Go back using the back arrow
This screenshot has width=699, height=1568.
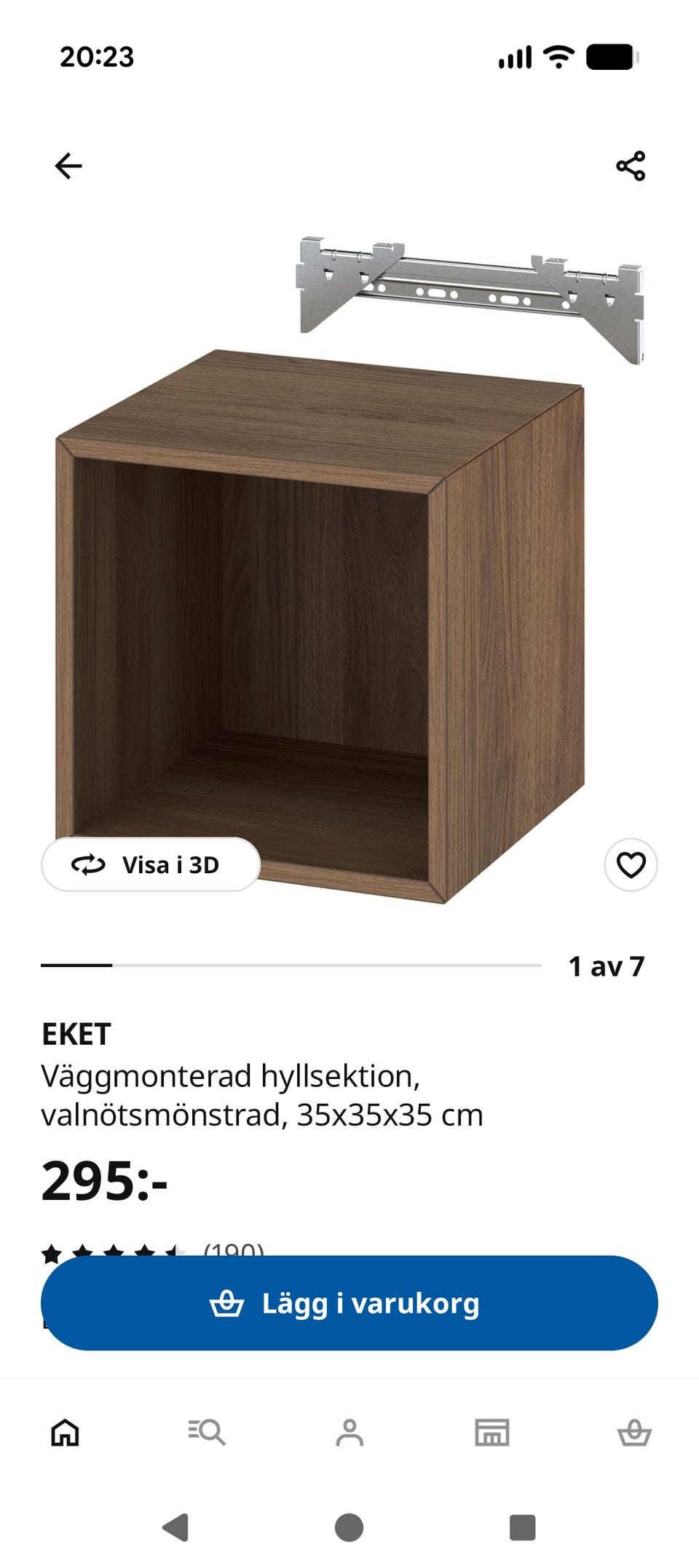click(x=68, y=166)
